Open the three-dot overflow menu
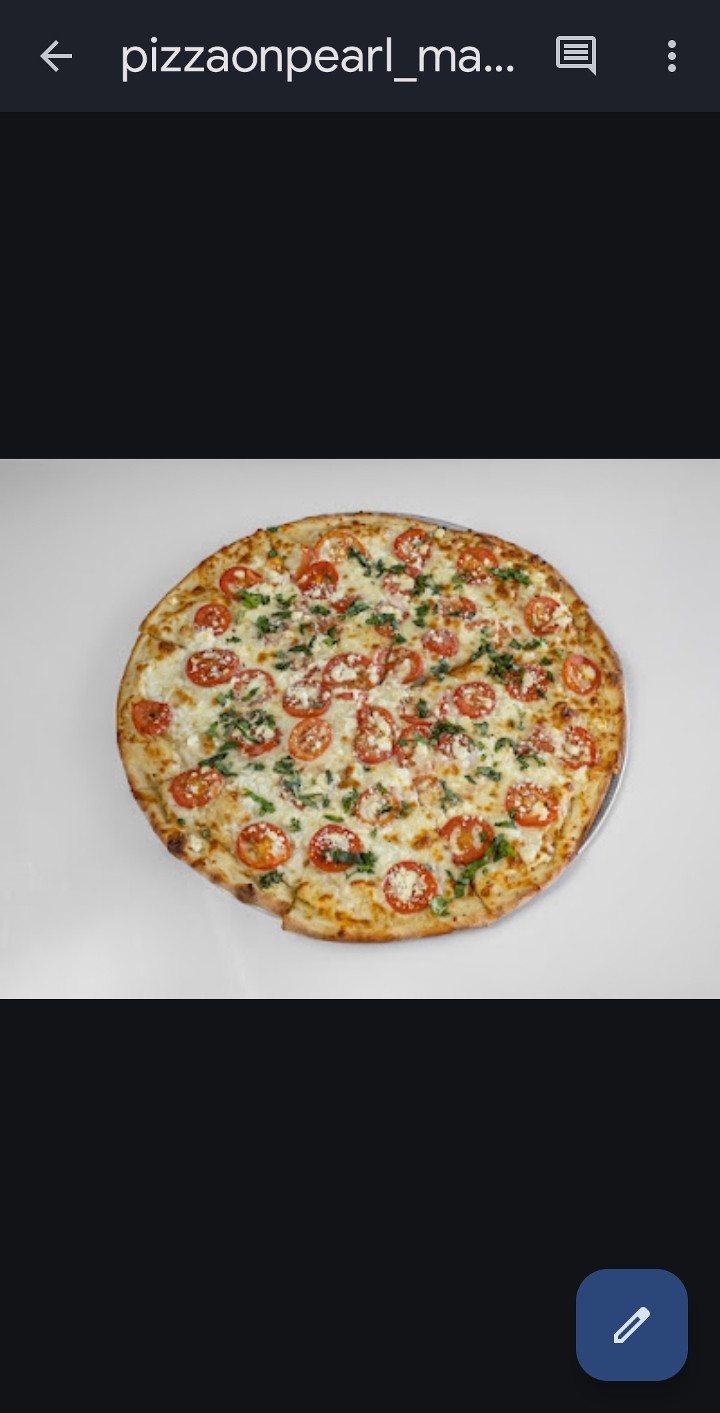 point(672,57)
